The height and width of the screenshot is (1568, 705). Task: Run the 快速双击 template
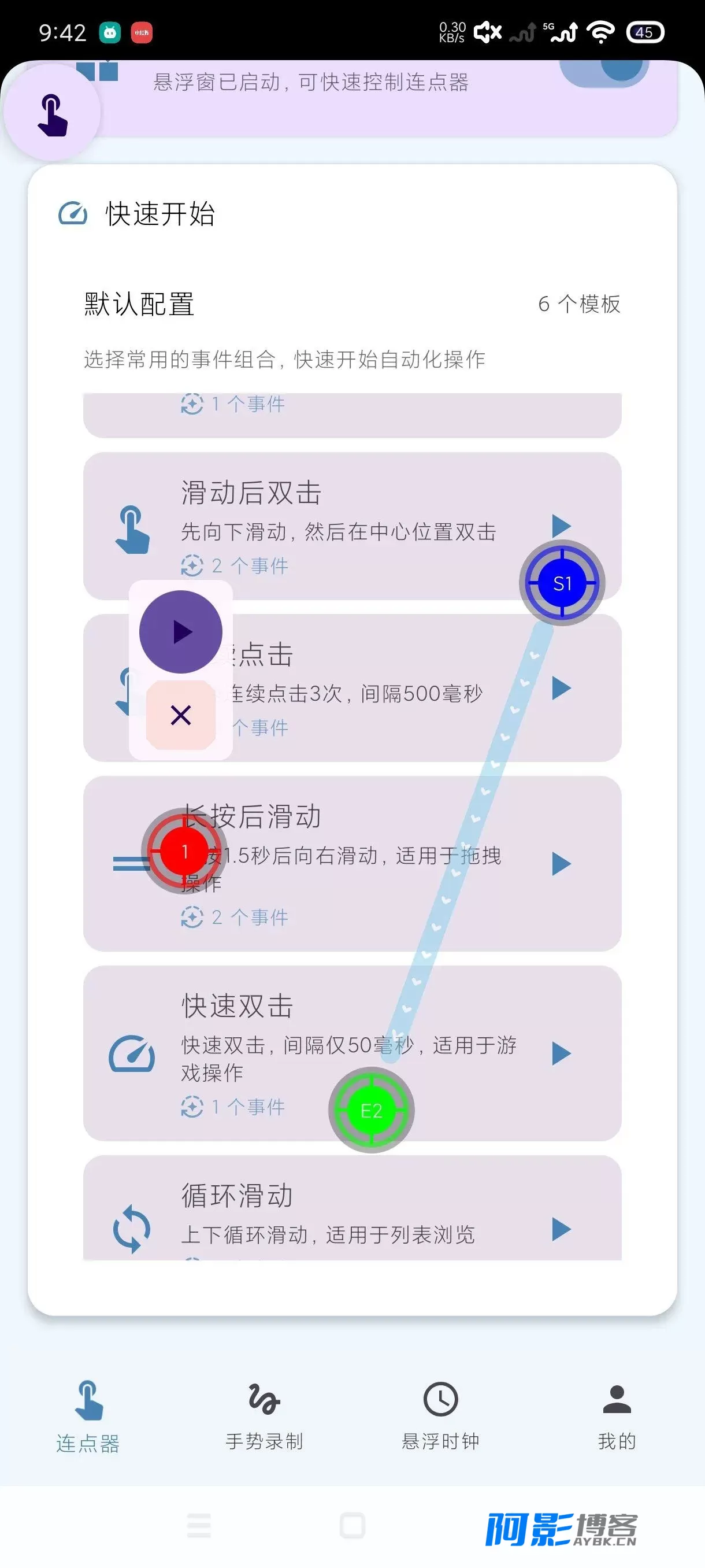click(561, 1053)
